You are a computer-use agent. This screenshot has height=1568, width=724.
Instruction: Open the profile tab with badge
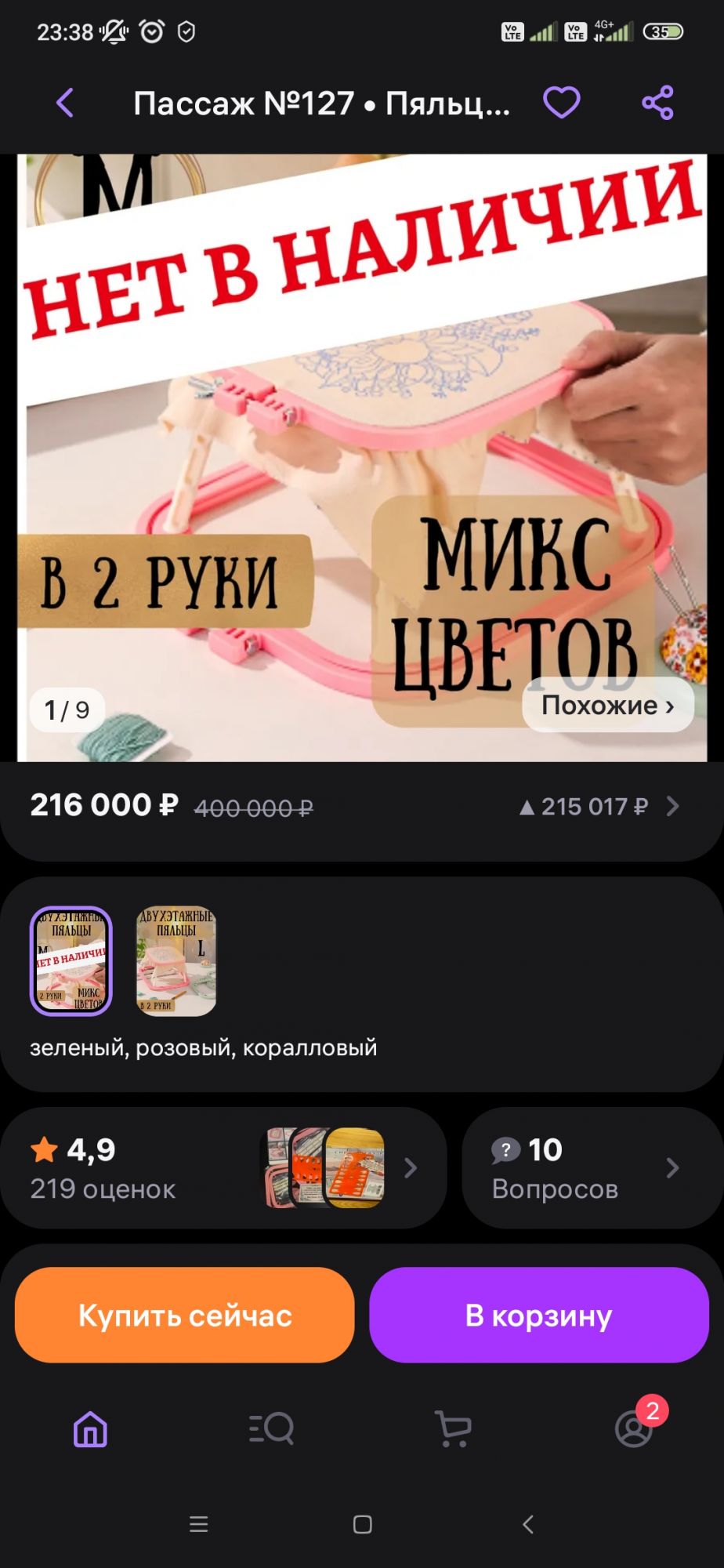[634, 1429]
